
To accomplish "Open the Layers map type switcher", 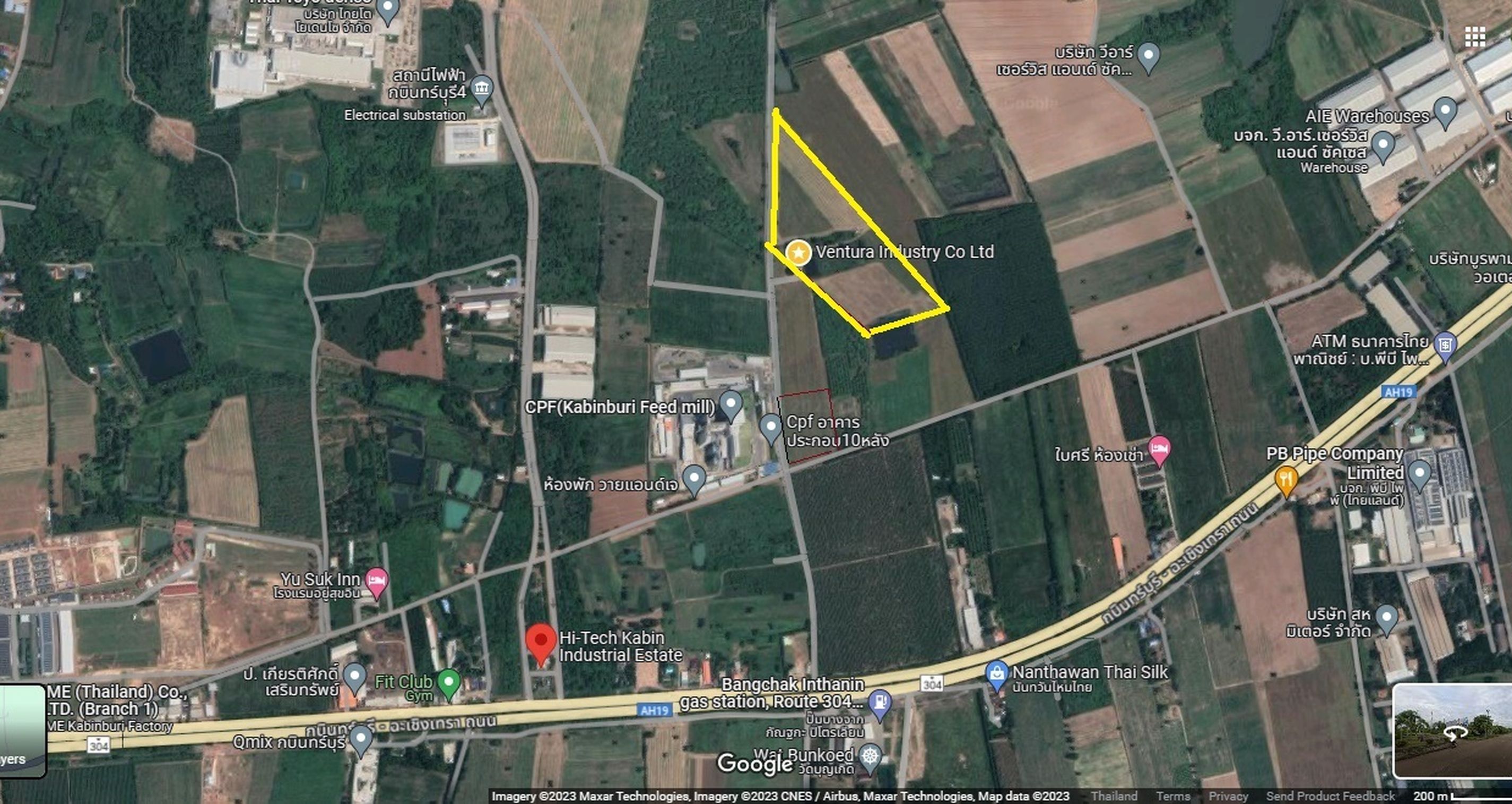I will tap(22, 730).
